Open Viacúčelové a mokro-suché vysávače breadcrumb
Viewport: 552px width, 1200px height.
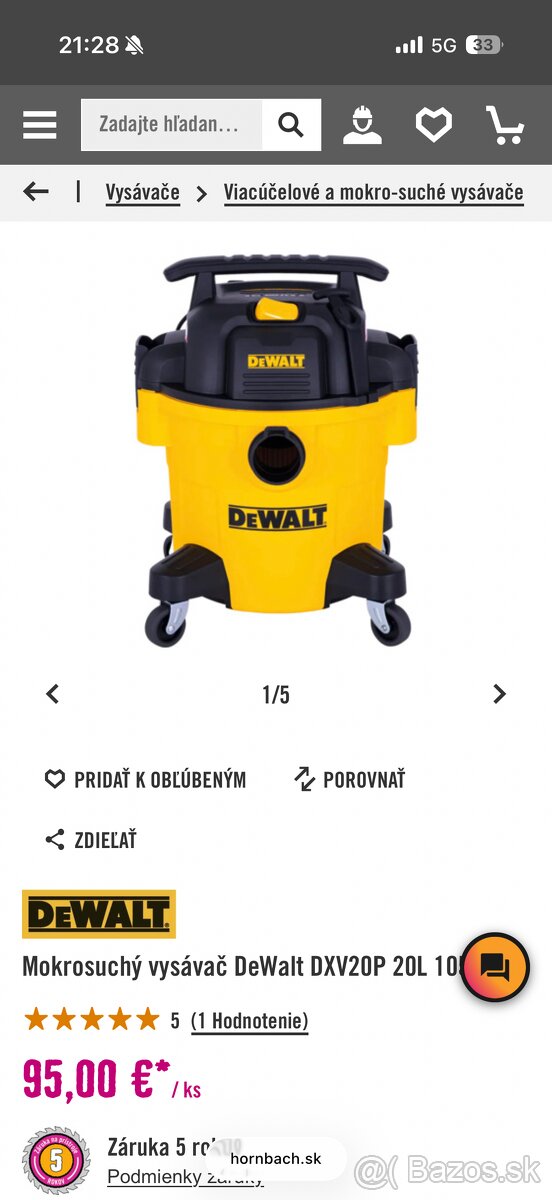(373, 192)
